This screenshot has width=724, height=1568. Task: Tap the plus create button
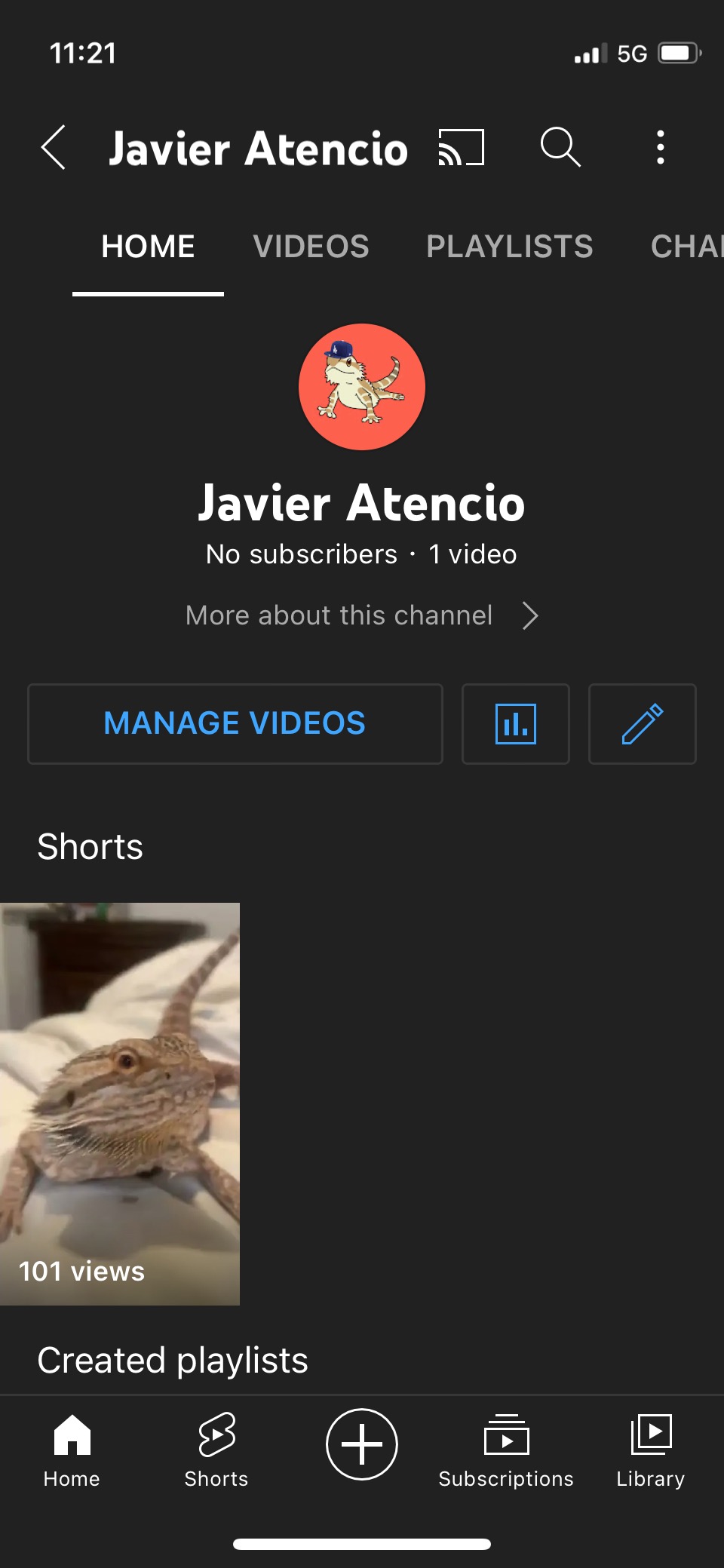[x=362, y=1444]
